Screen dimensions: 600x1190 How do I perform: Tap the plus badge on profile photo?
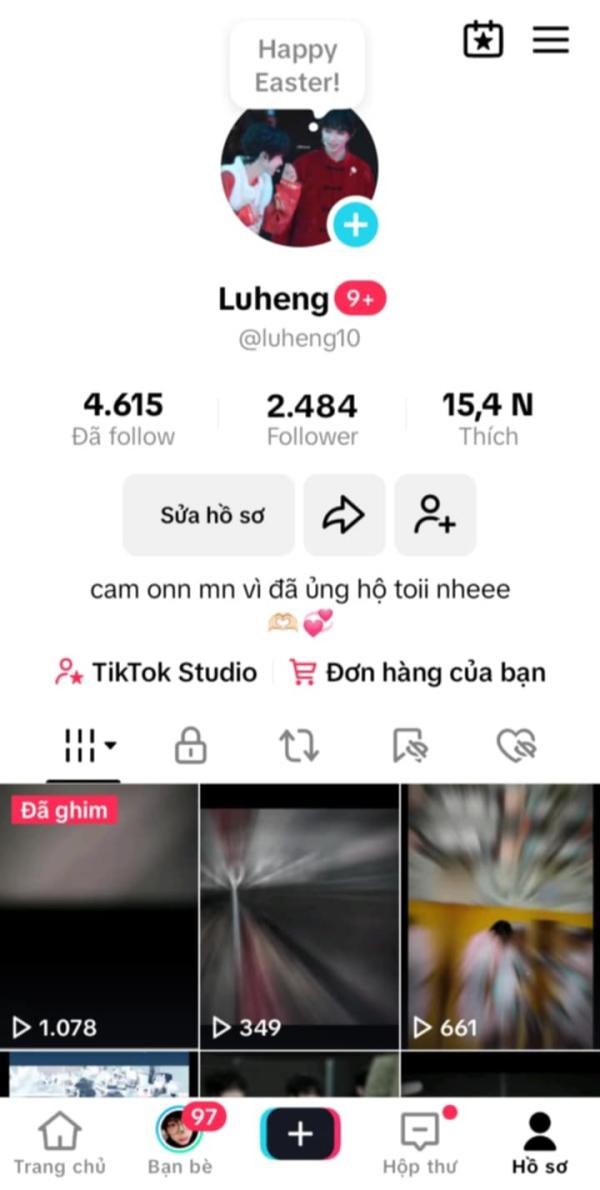pos(354,225)
